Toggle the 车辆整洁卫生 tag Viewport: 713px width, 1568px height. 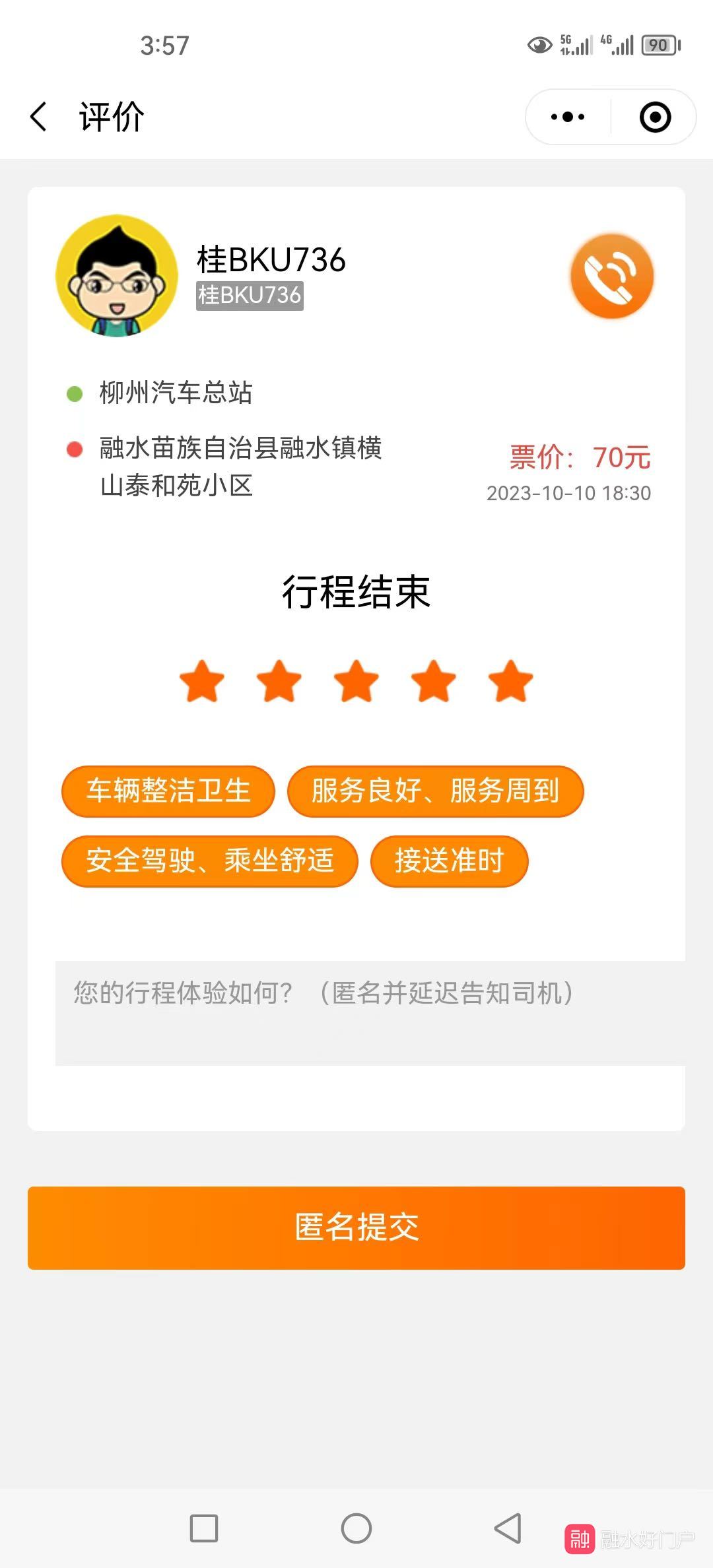pos(168,791)
